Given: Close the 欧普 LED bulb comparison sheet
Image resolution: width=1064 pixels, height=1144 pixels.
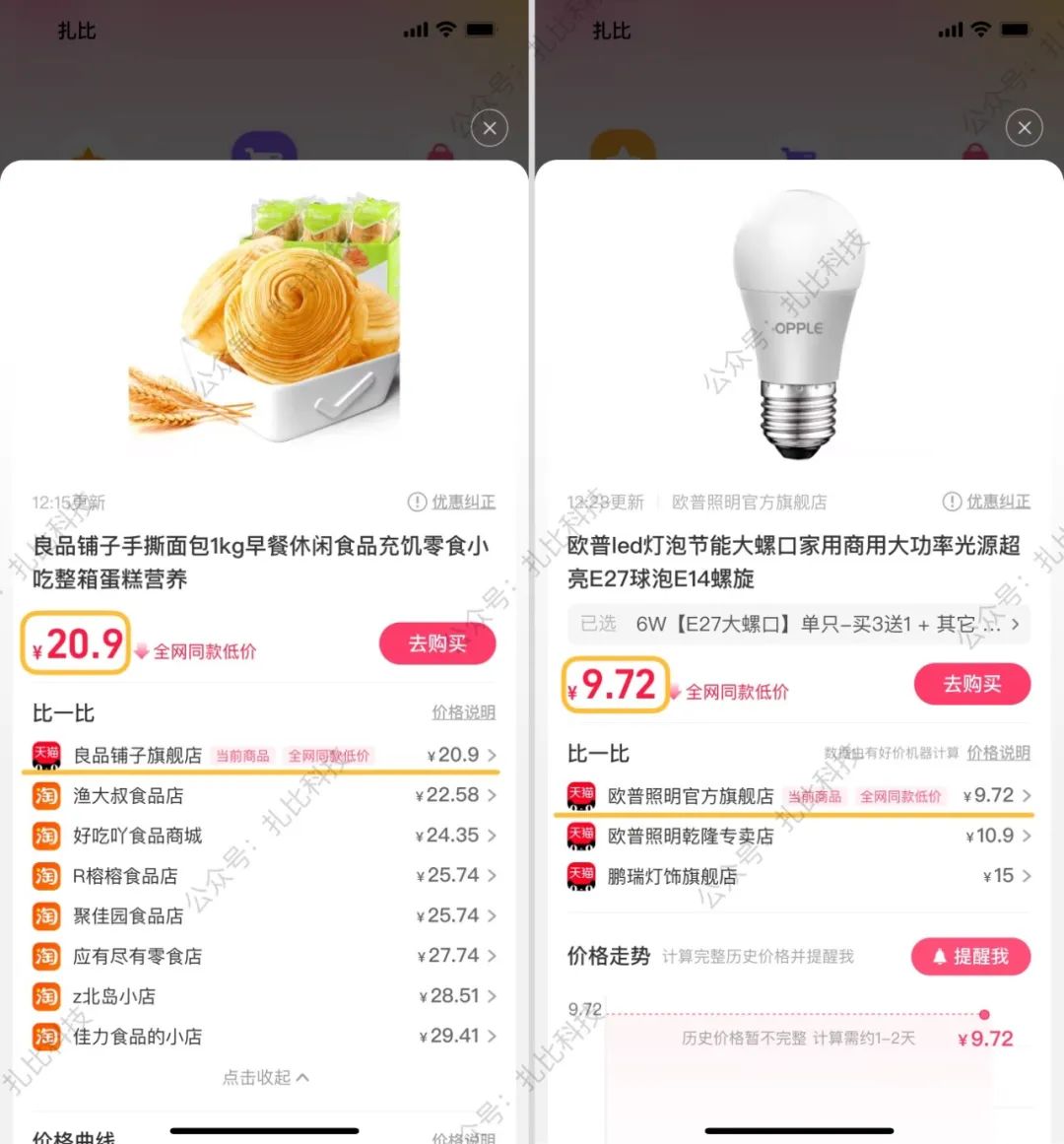Looking at the screenshot, I should point(1024,128).
